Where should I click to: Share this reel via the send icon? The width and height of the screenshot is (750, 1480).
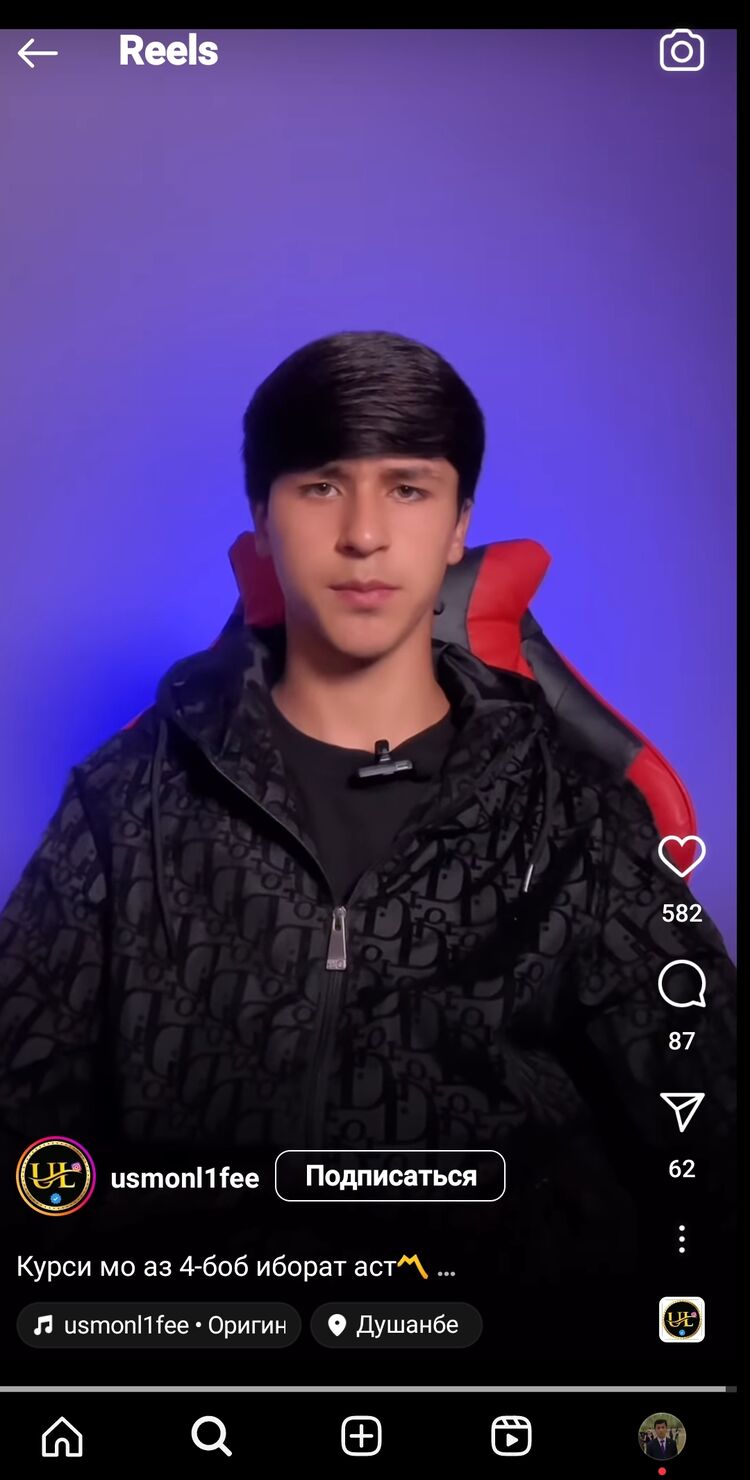coord(682,1112)
